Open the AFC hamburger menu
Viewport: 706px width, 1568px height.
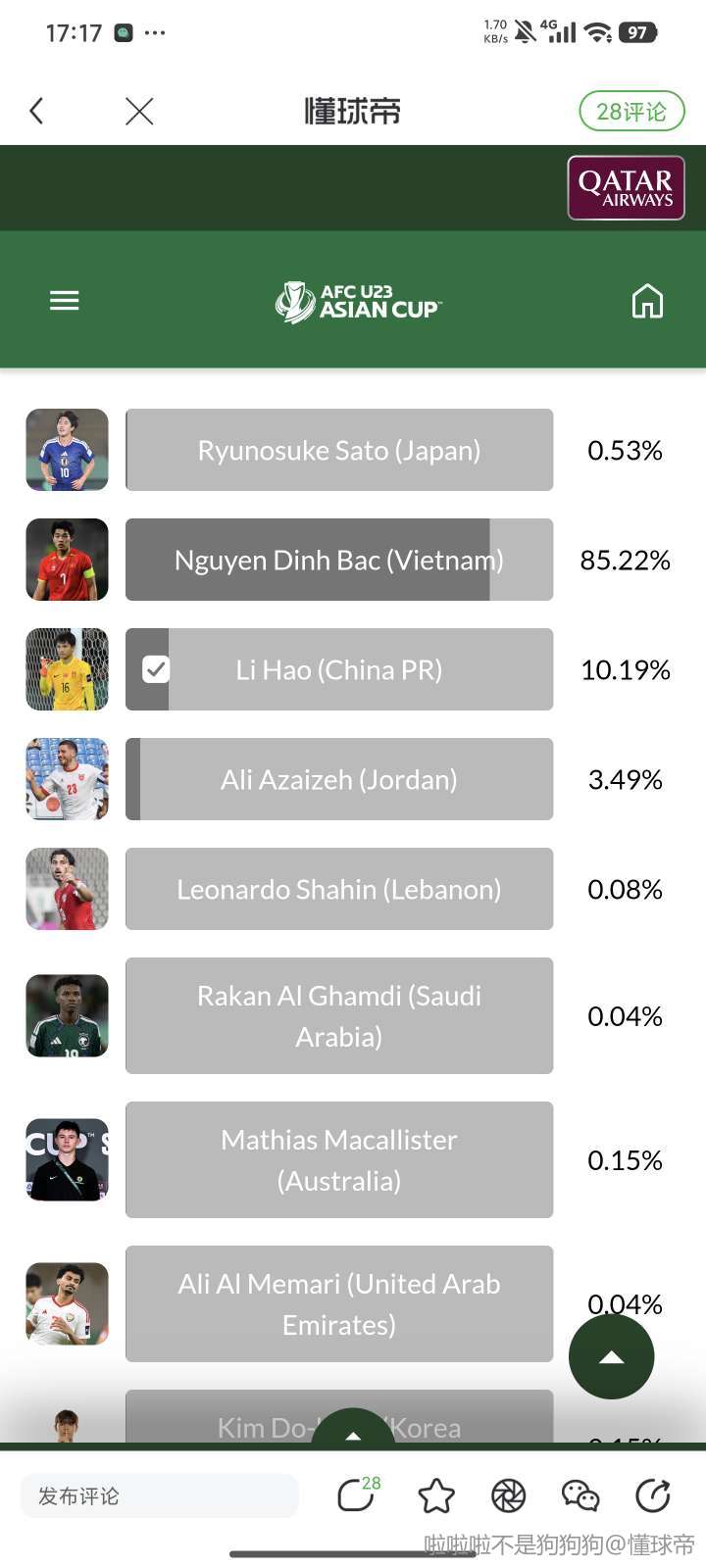coord(65,301)
